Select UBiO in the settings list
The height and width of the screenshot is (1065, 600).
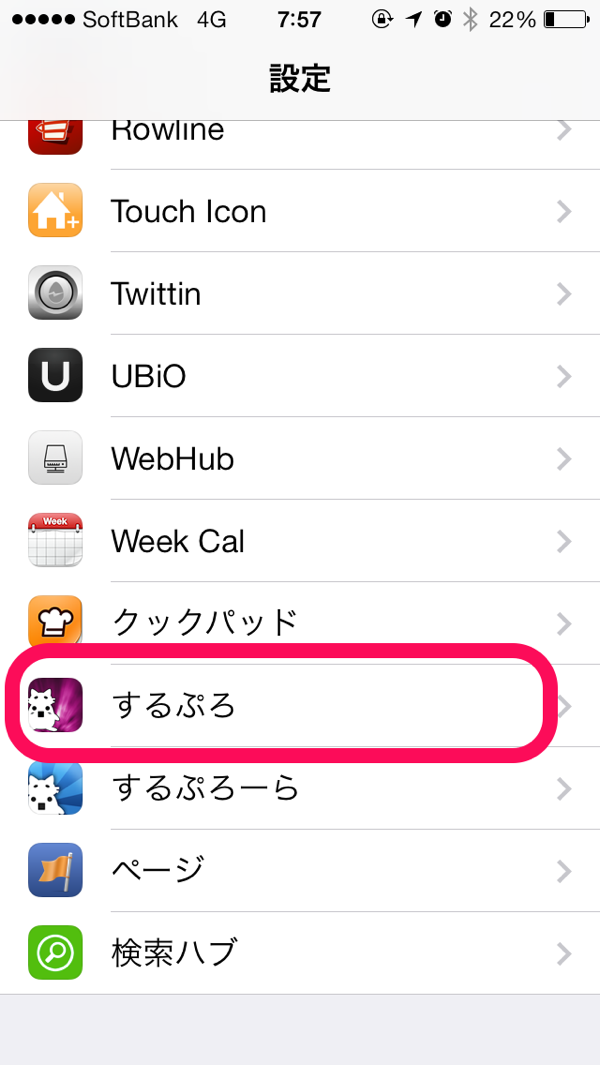pos(300,376)
